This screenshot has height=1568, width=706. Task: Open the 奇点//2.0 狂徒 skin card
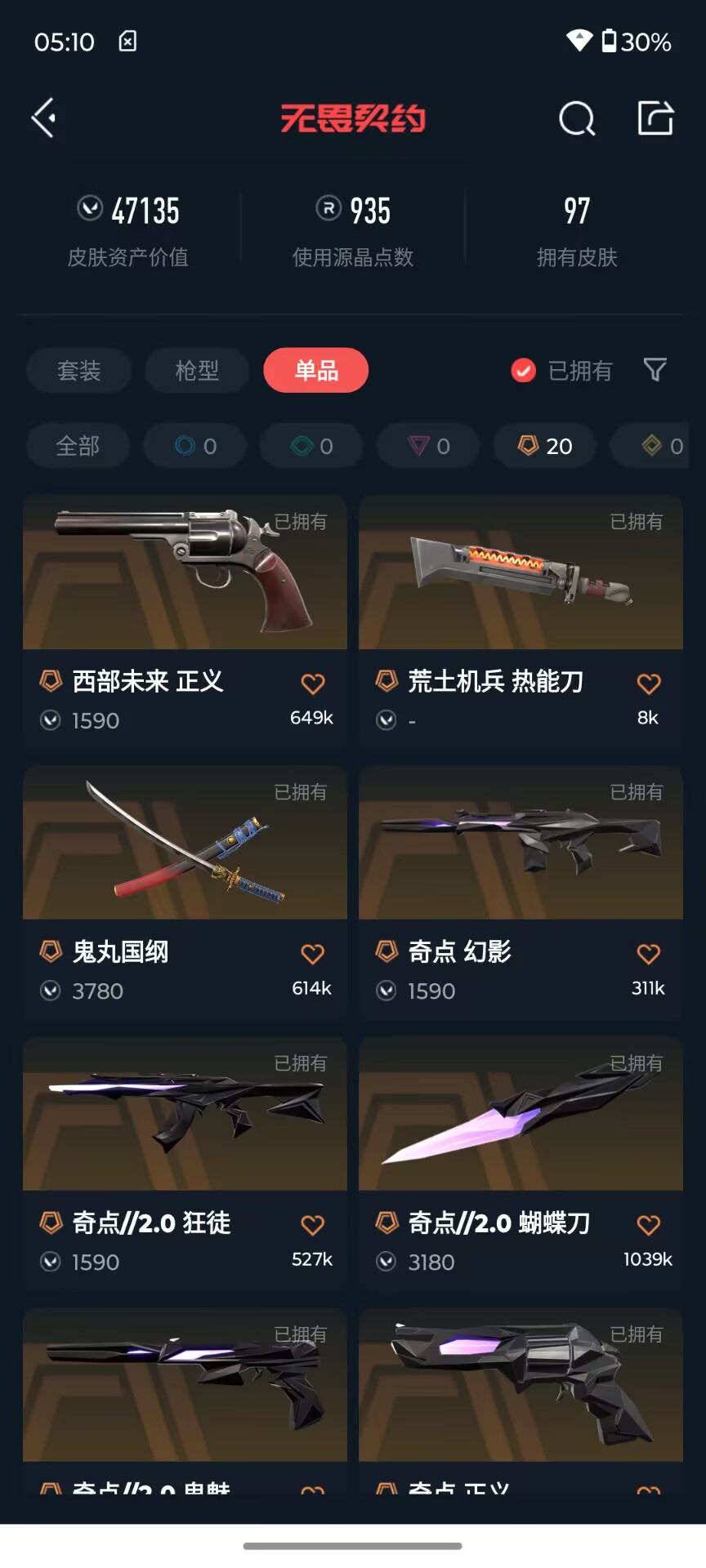(x=185, y=1164)
